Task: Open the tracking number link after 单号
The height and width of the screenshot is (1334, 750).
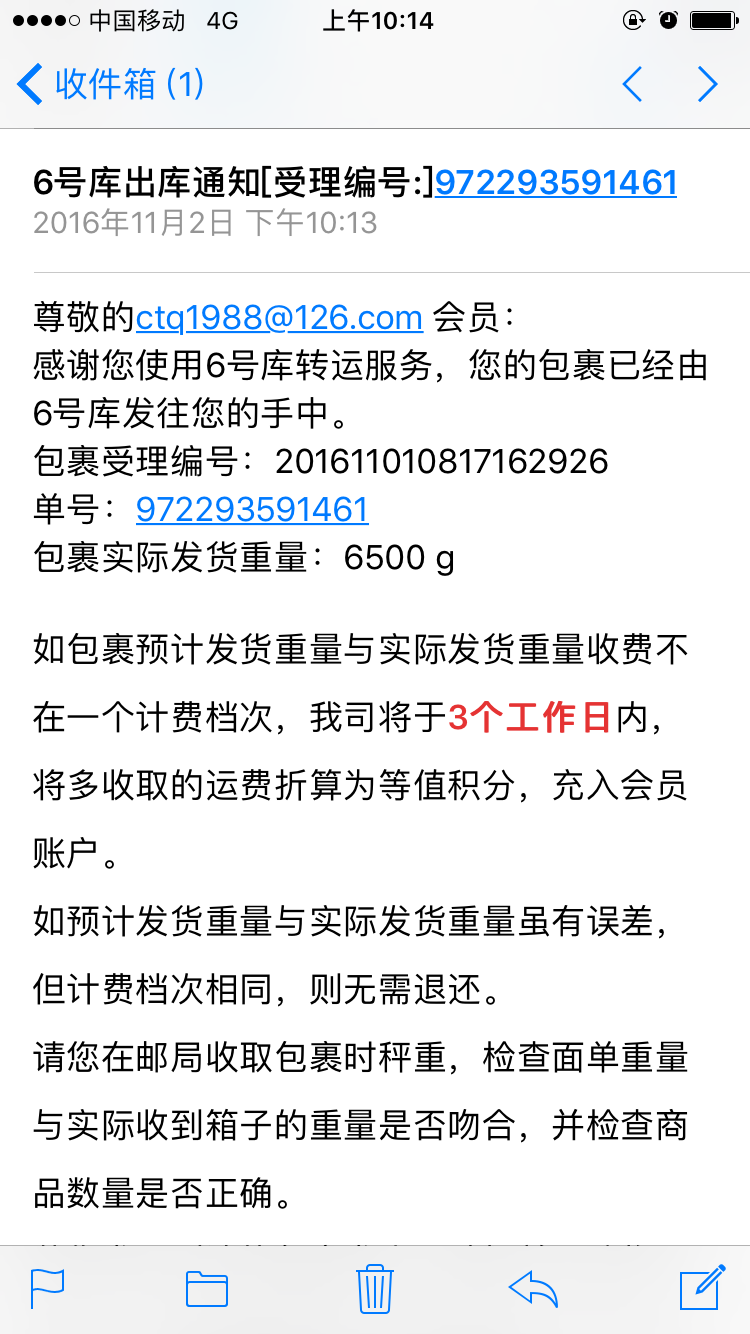Action: point(252,510)
